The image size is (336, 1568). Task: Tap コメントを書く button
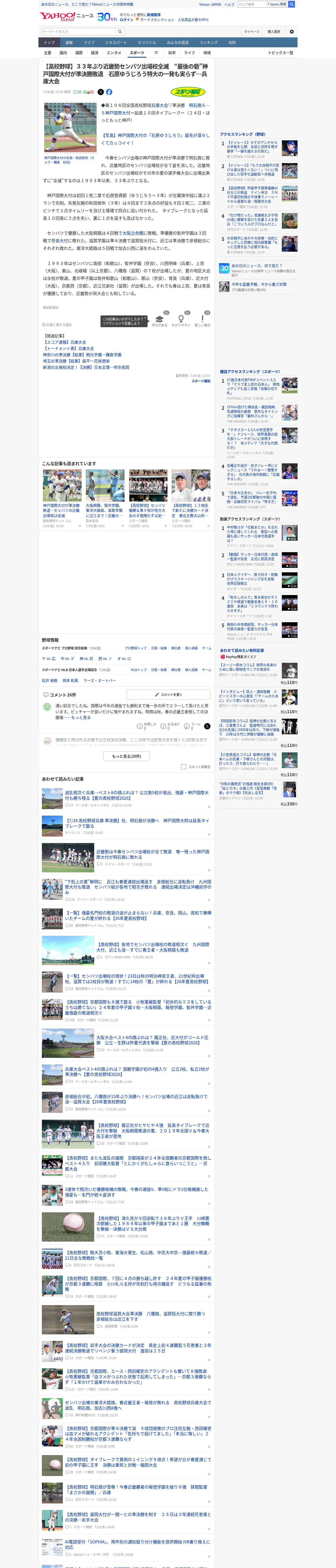point(169,695)
